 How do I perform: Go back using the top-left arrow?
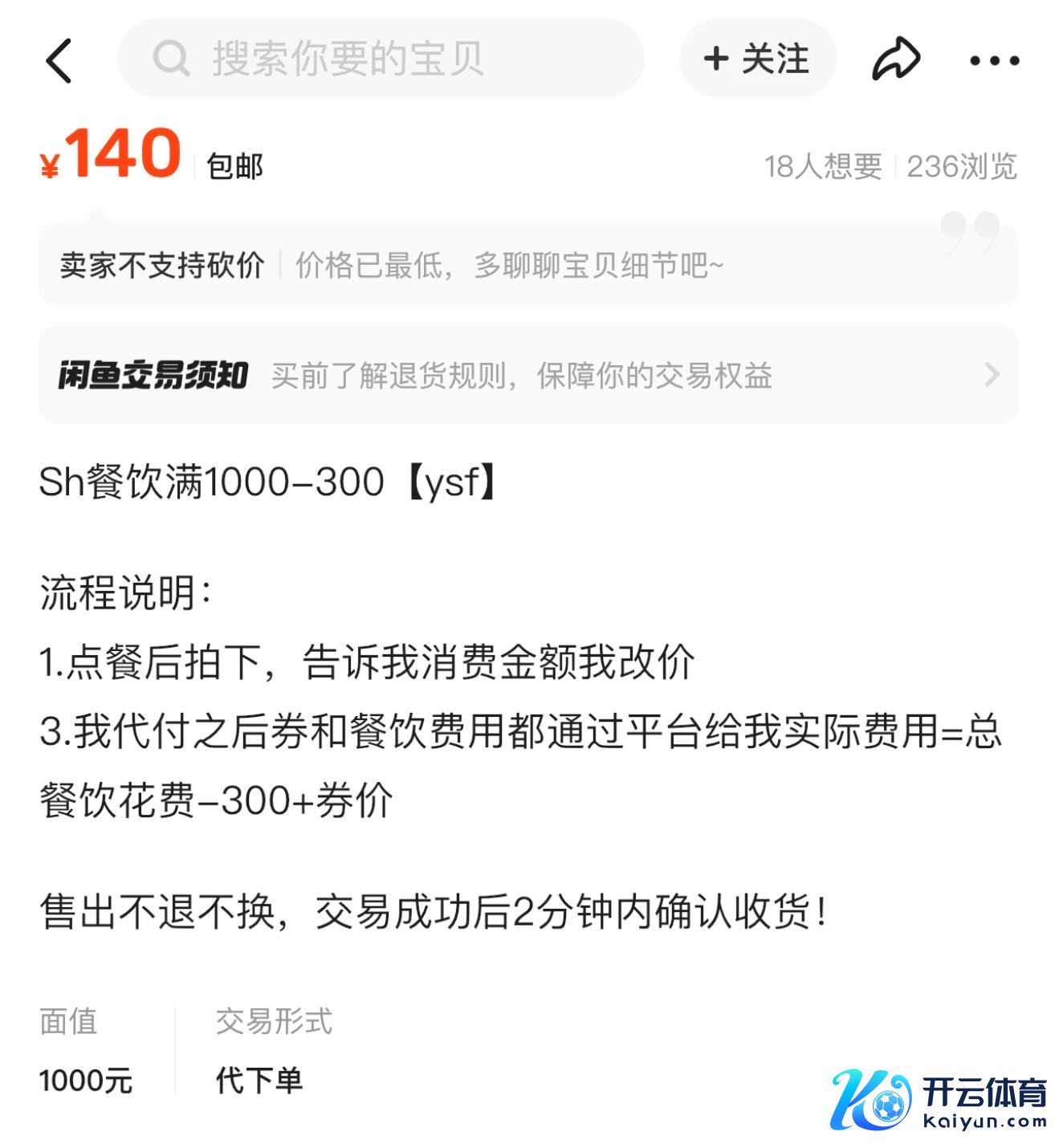59,60
